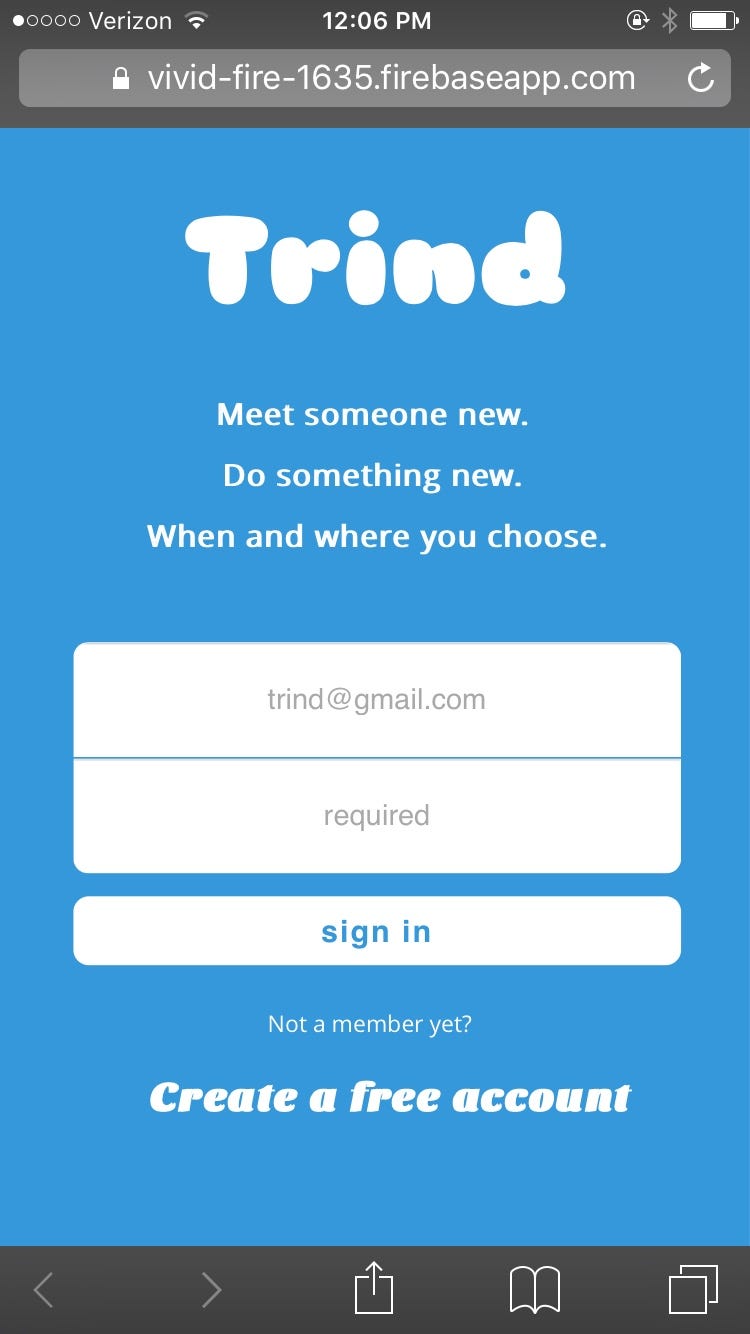Show open Safari tabs
This screenshot has height=1334, width=750.
point(693,1289)
